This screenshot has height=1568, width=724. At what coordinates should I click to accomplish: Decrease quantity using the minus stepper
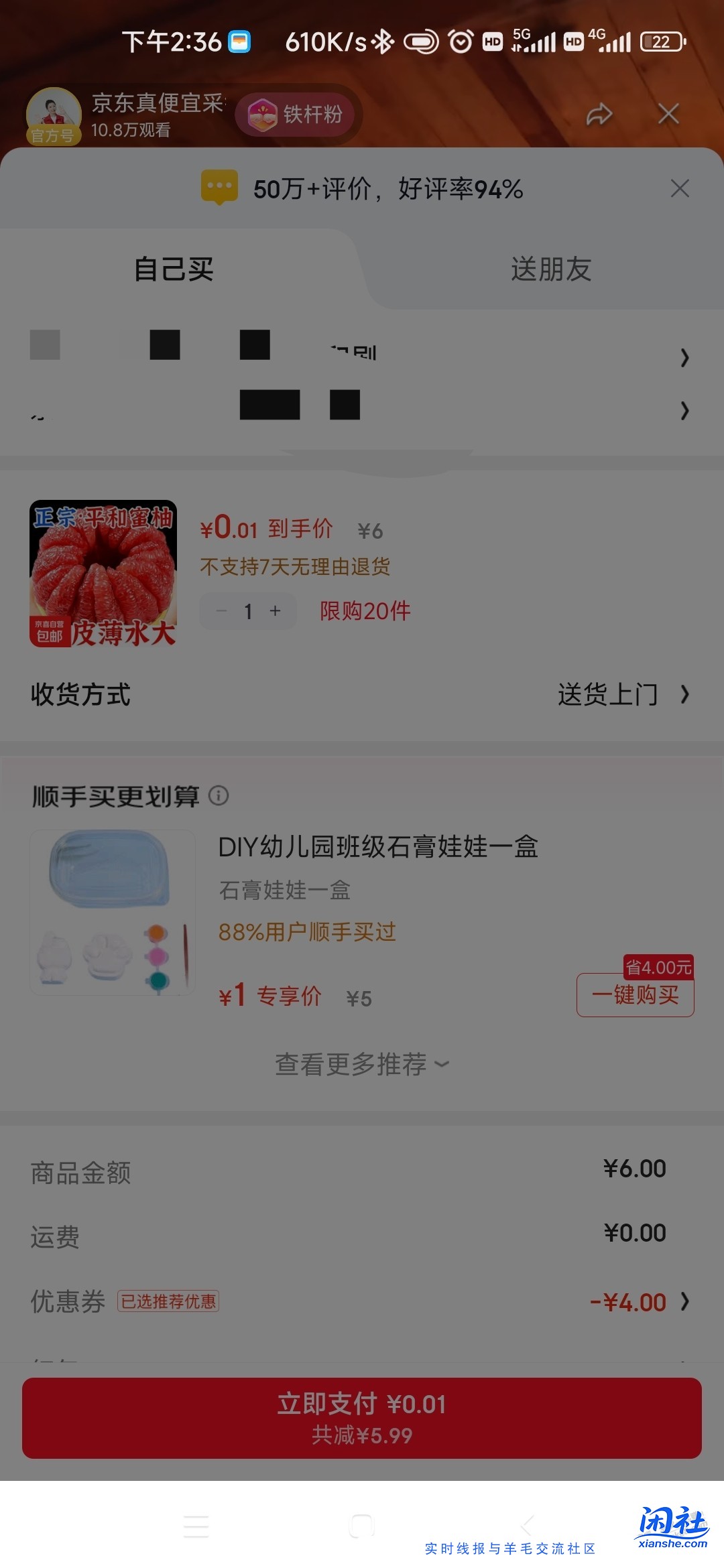(221, 611)
